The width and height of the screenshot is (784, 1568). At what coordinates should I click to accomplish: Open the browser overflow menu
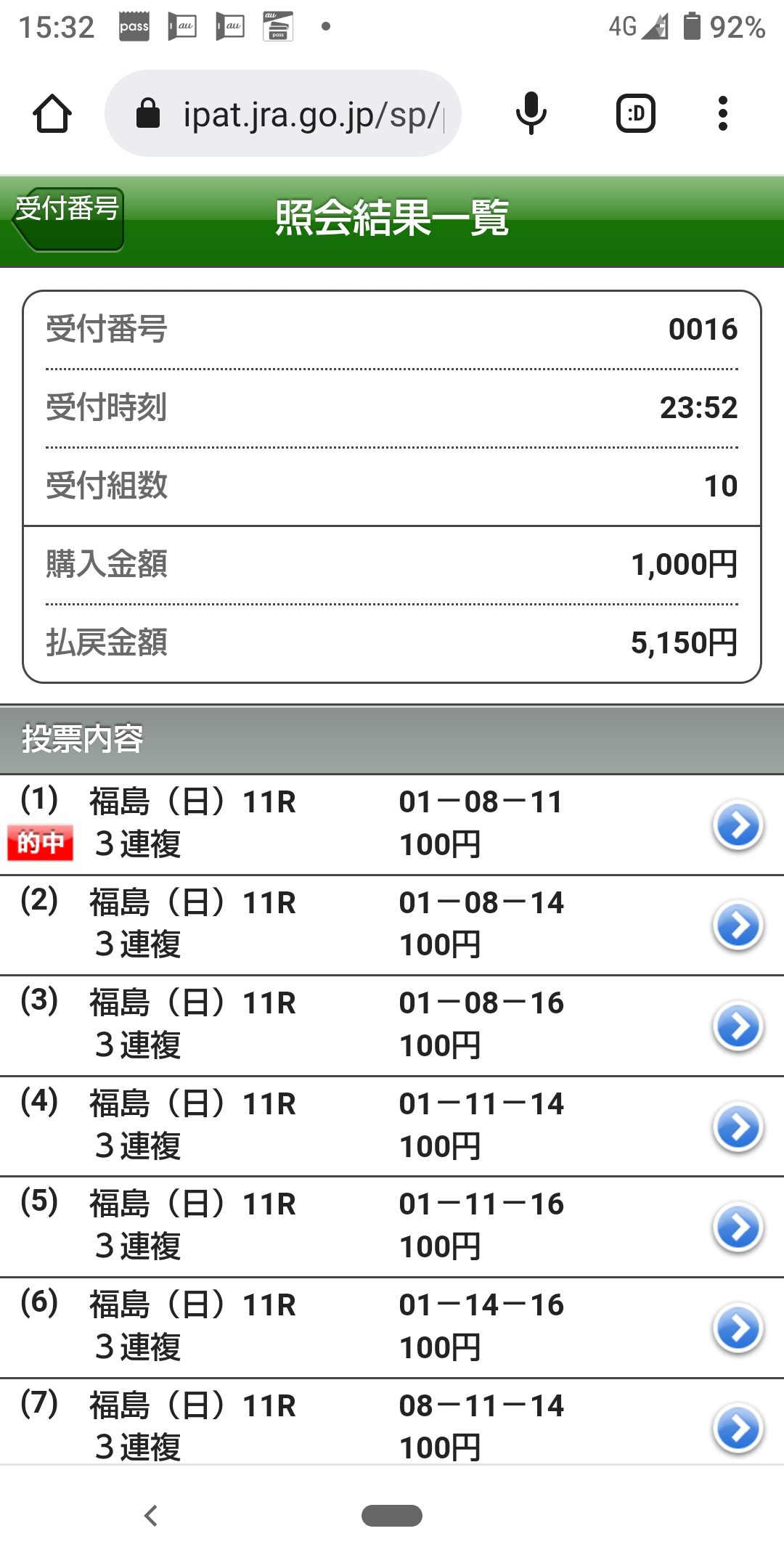pyautogui.click(x=722, y=114)
